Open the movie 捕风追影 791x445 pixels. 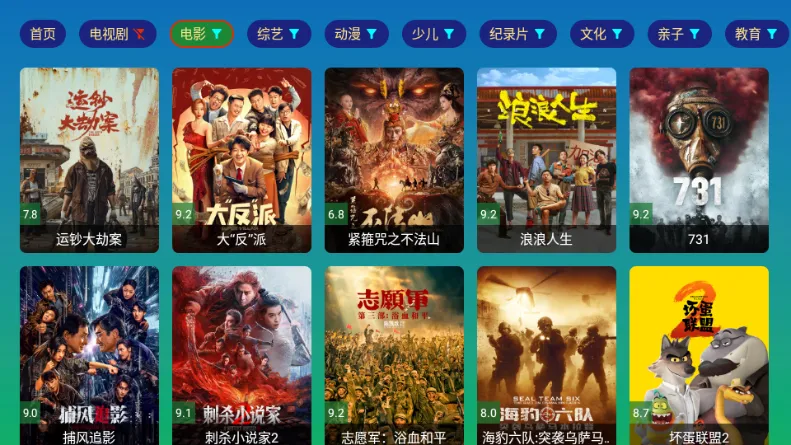click(89, 355)
